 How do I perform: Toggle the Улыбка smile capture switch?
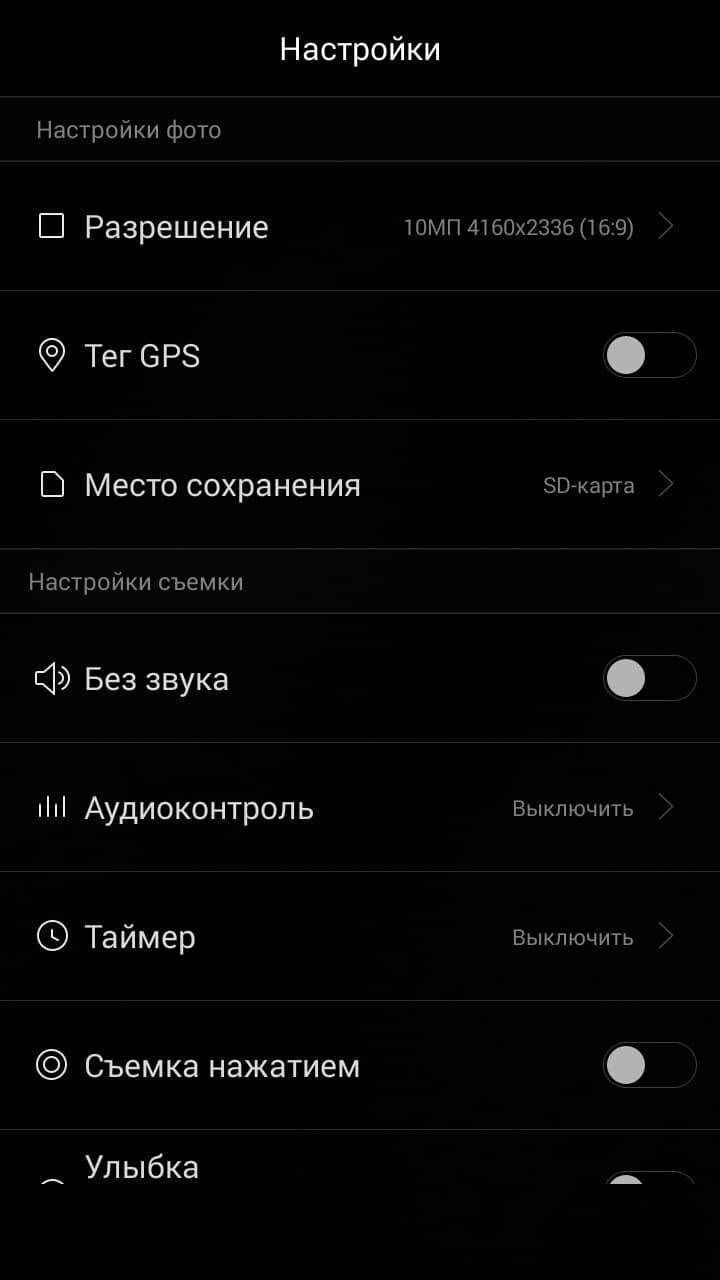coord(649,1180)
